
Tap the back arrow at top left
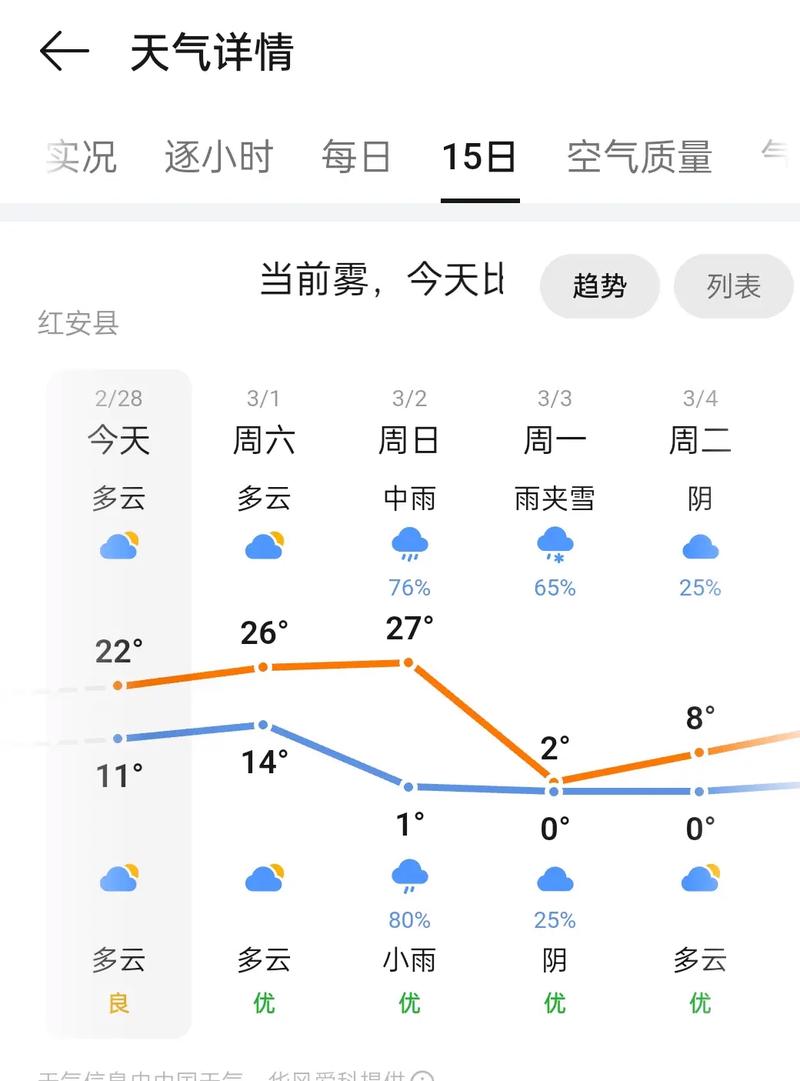pyautogui.click(x=62, y=52)
